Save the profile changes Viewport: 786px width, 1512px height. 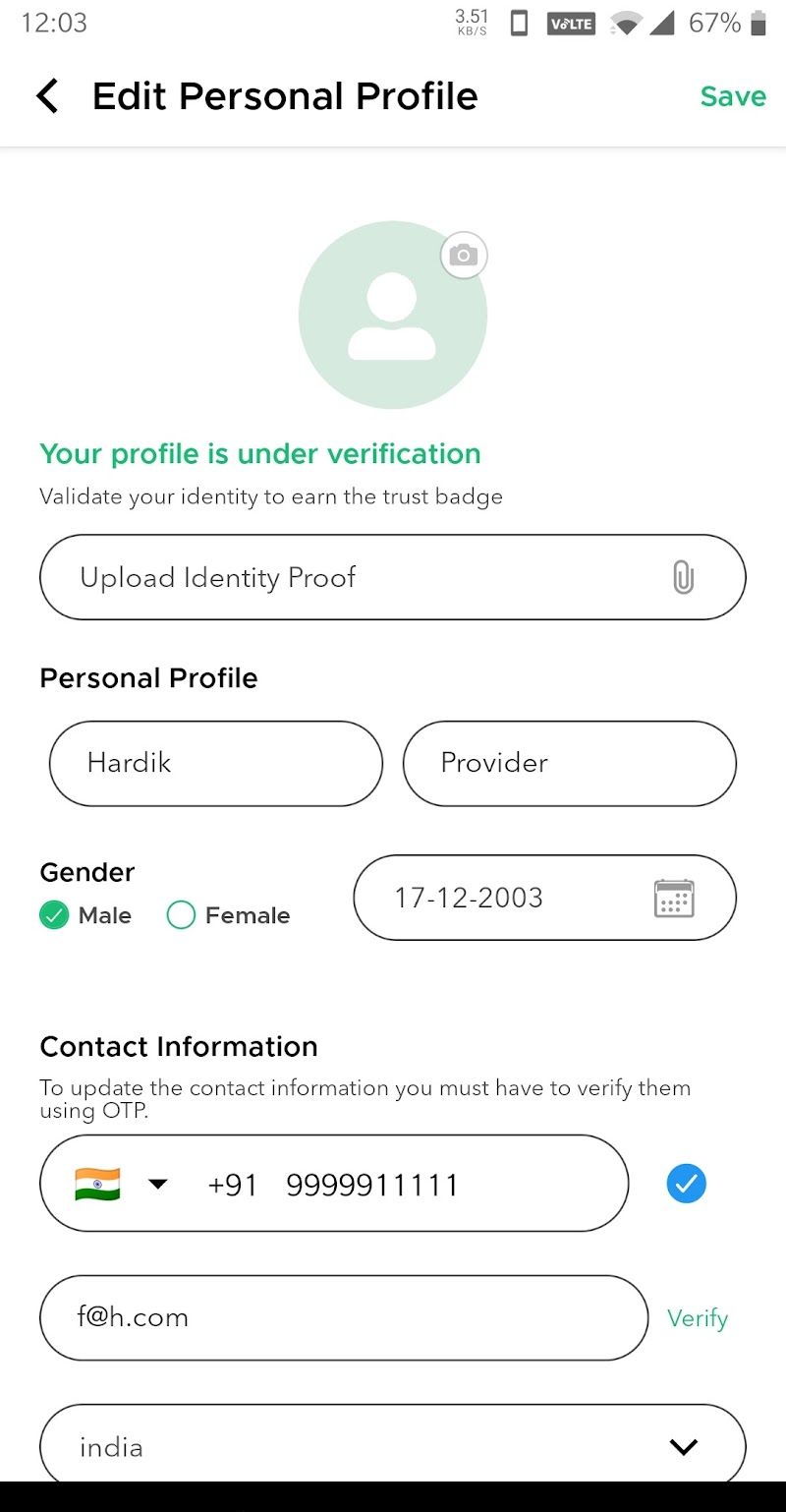point(733,96)
